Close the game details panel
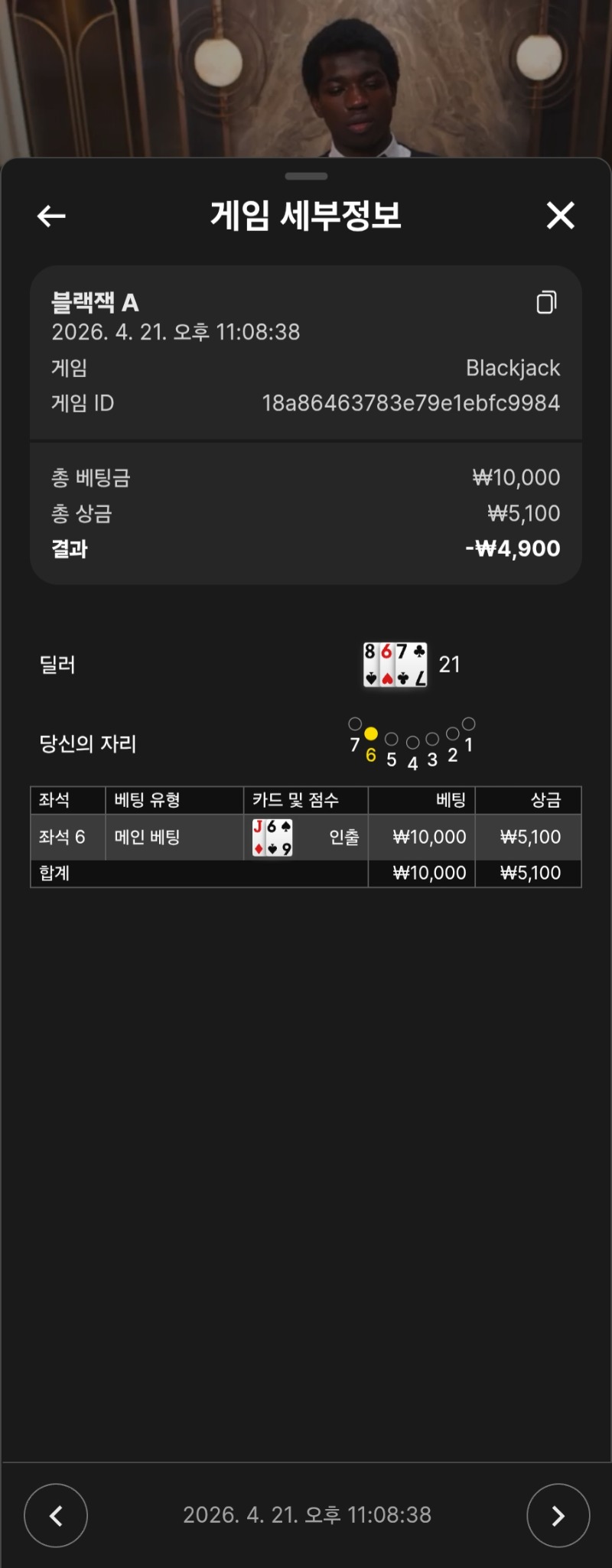Screen dimensions: 612x1568 (x=560, y=216)
